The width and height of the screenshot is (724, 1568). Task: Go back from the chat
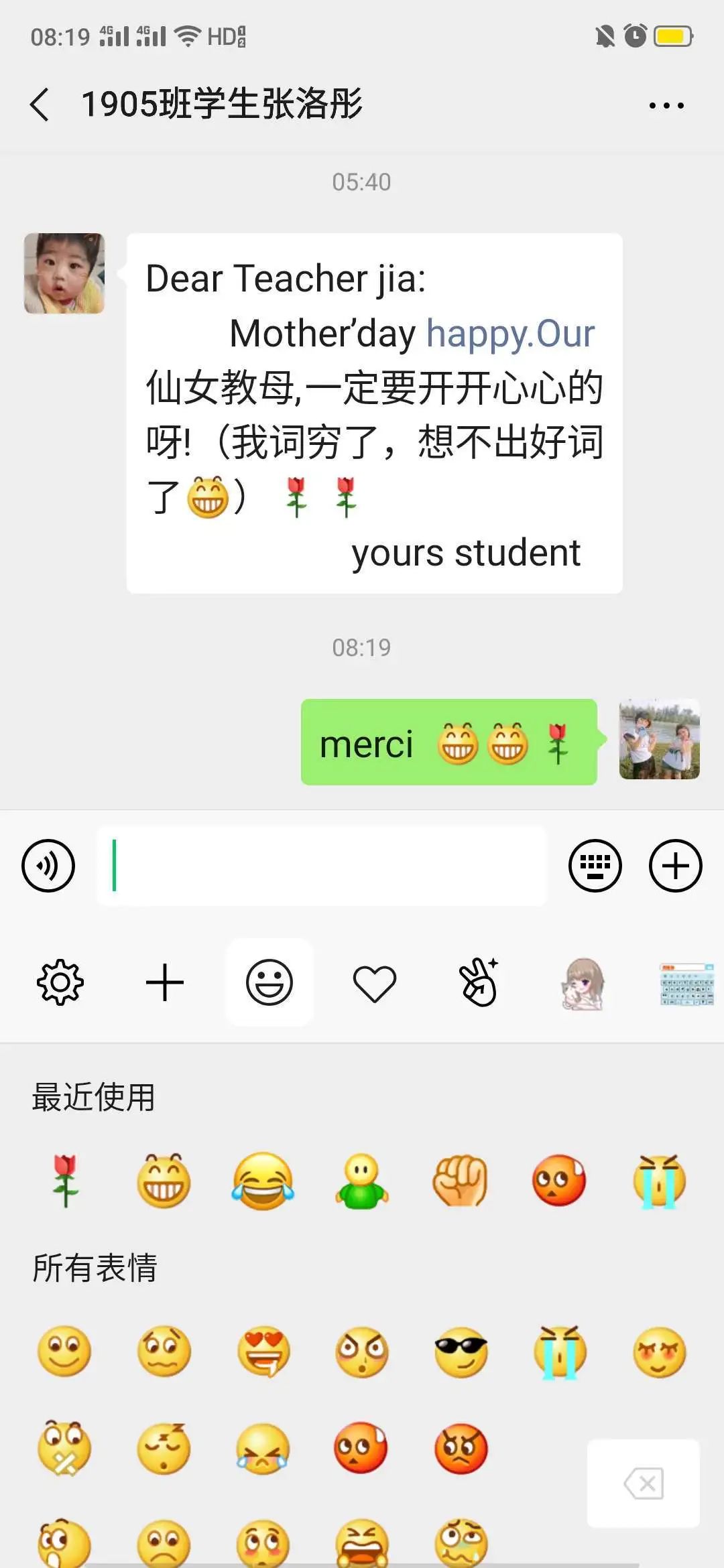pyautogui.click(x=40, y=105)
